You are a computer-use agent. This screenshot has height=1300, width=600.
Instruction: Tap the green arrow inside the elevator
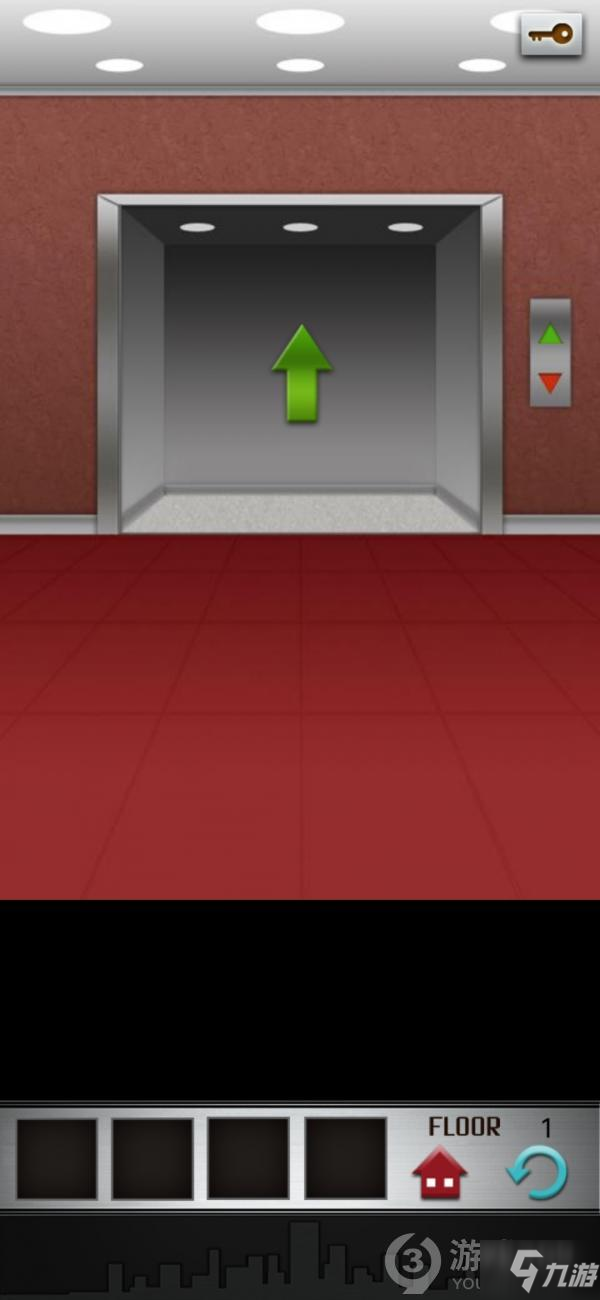tap(301, 372)
